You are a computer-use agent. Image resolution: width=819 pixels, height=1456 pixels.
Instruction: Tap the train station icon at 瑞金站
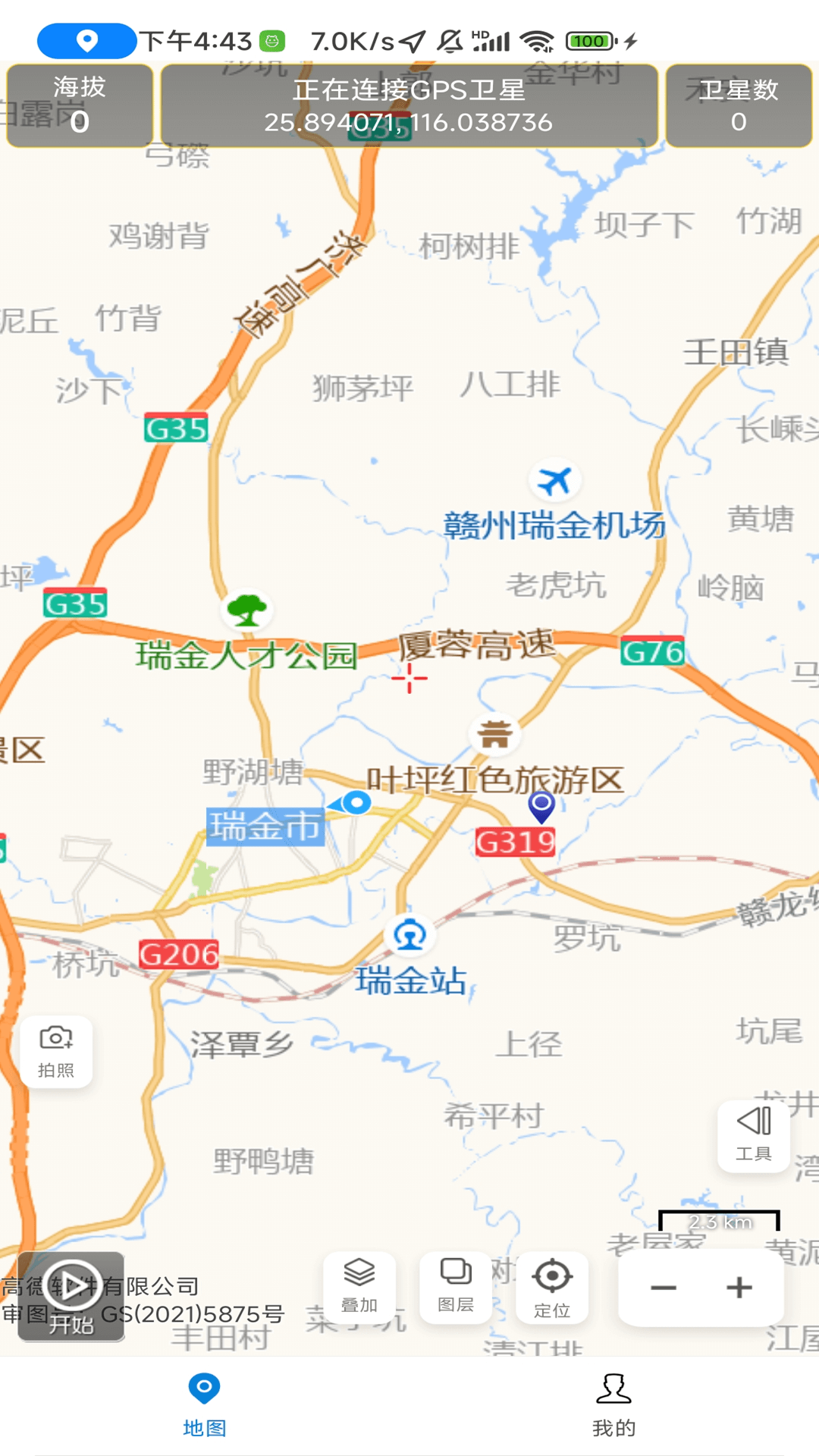pos(409,935)
